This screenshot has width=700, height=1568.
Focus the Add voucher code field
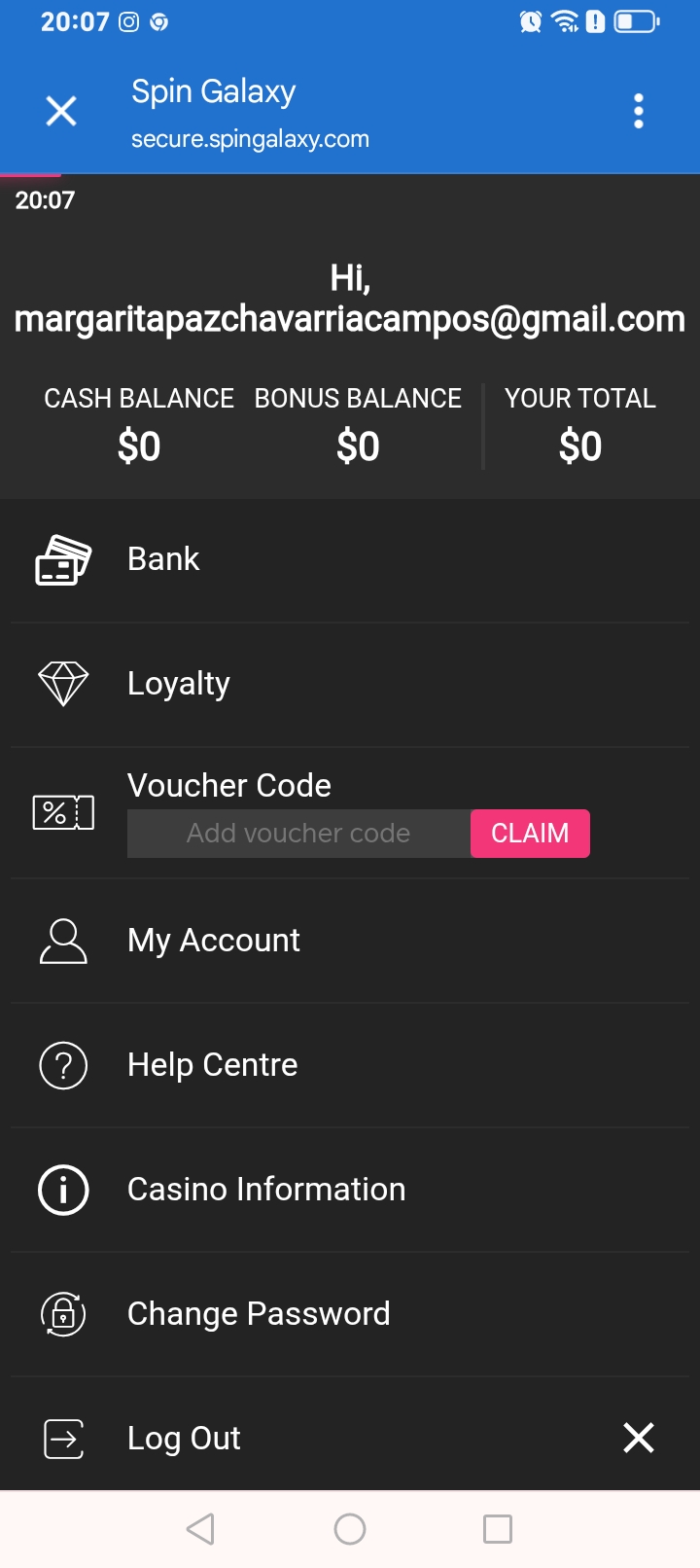click(298, 834)
